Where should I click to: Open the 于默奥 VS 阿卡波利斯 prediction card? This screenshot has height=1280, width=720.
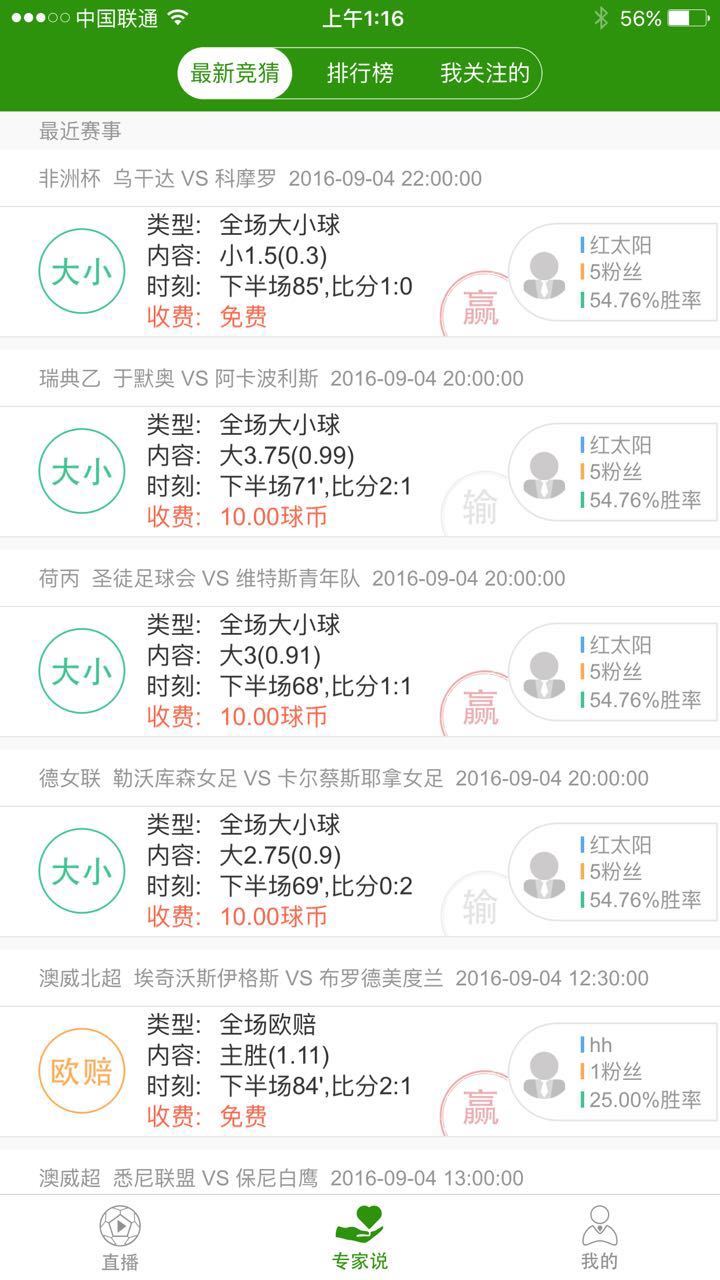point(280,471)
